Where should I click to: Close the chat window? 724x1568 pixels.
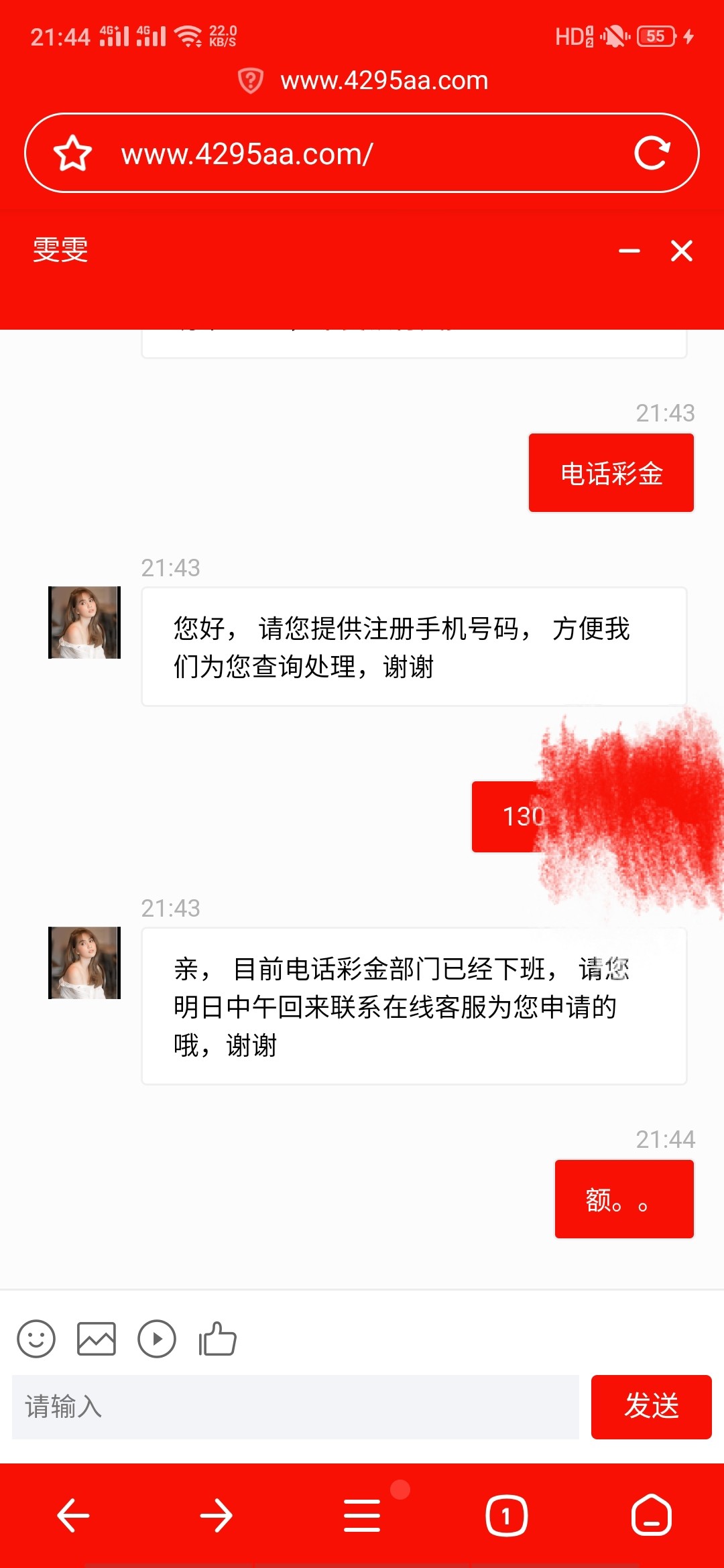click(x=682, y=251)
